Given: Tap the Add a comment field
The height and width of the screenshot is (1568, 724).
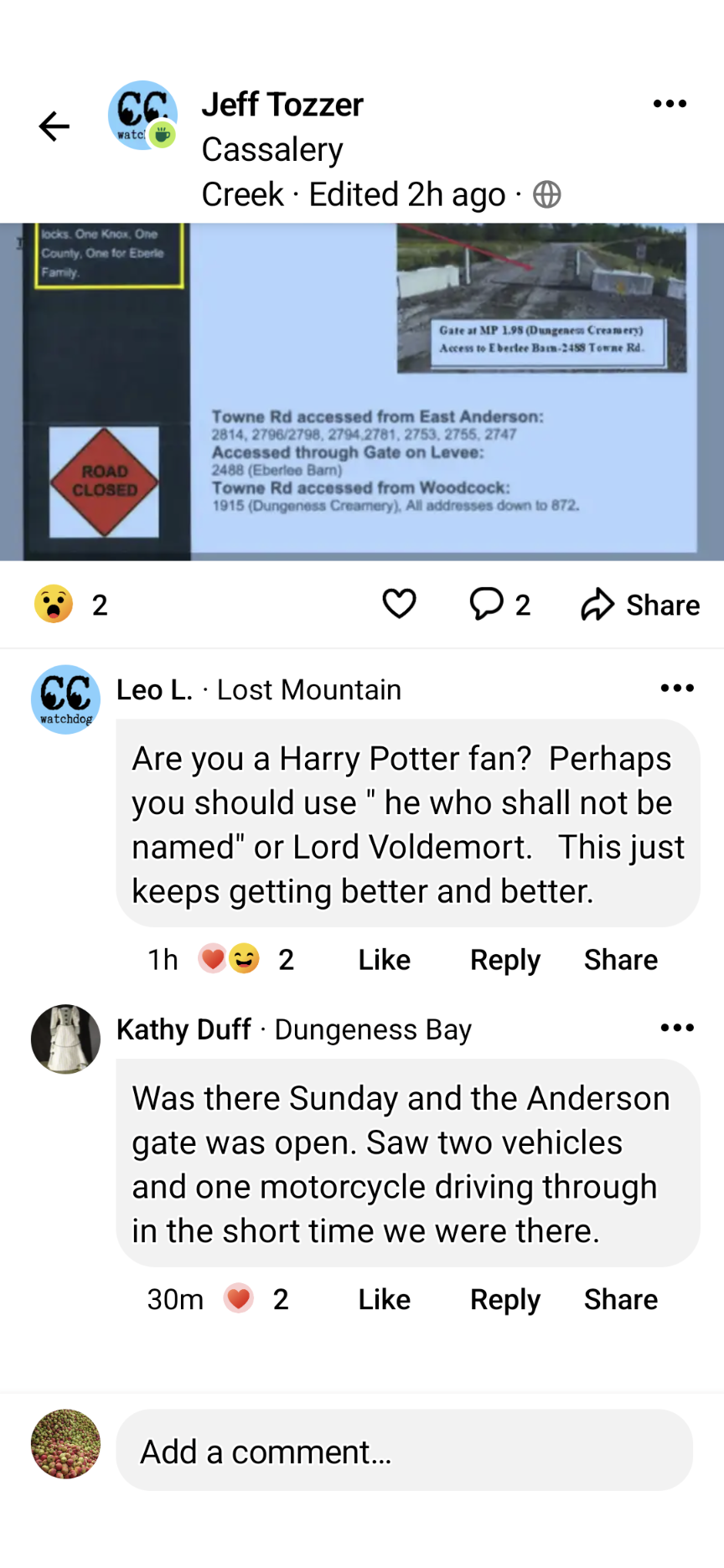Looking at the screenshot, I should 404,1450.
